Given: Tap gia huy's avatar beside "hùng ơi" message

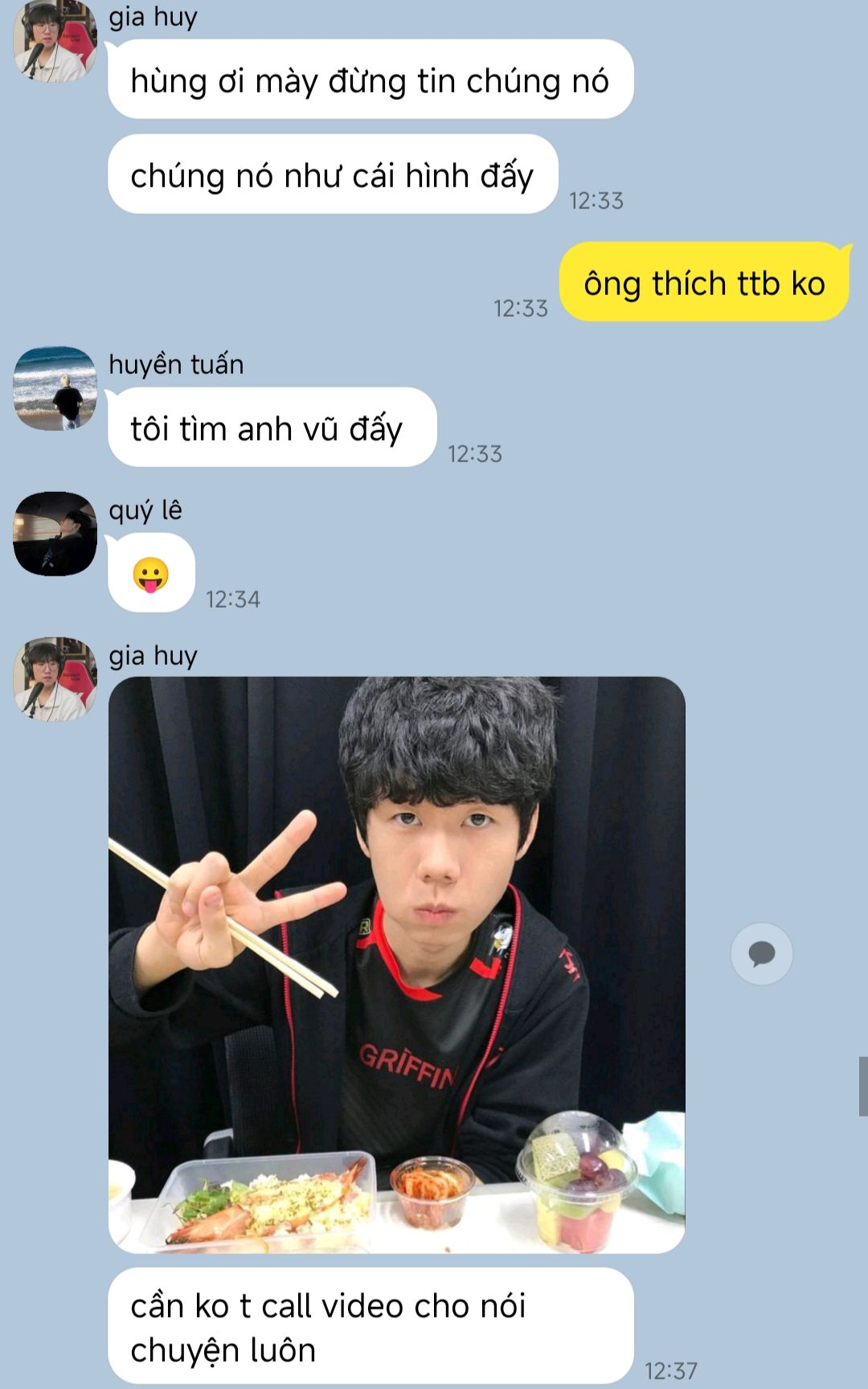Looking at the screenshot, I should click(x=55, y=42).
